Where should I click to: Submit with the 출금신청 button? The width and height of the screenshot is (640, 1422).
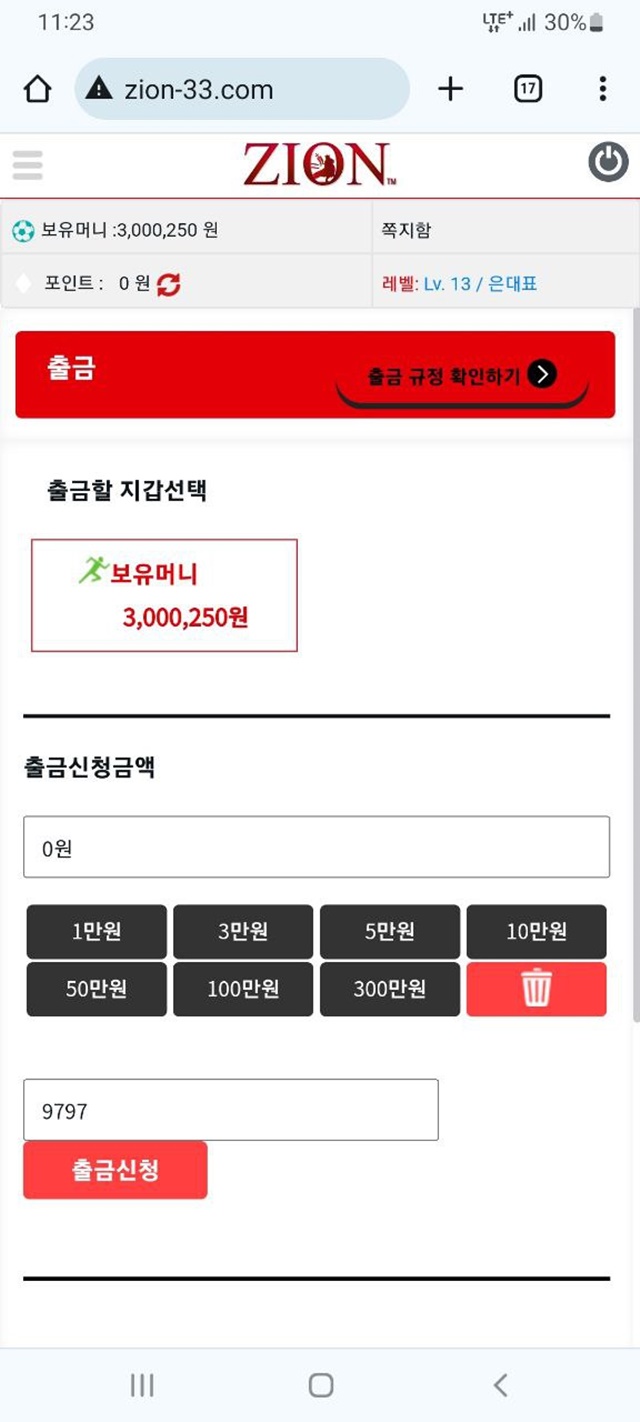[x=115, y=1170]
